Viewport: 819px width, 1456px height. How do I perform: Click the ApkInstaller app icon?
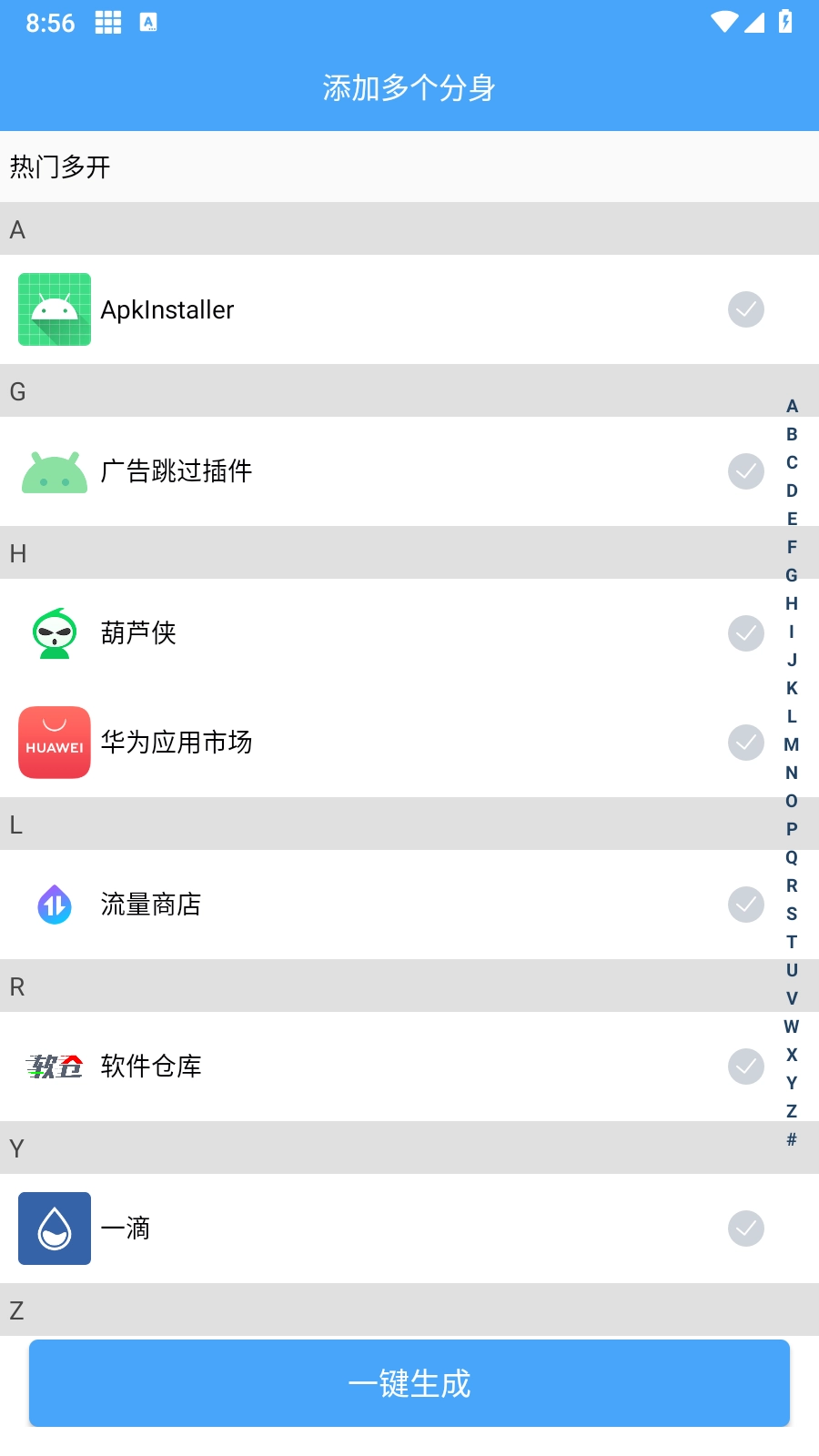click(x=55, y=309)
